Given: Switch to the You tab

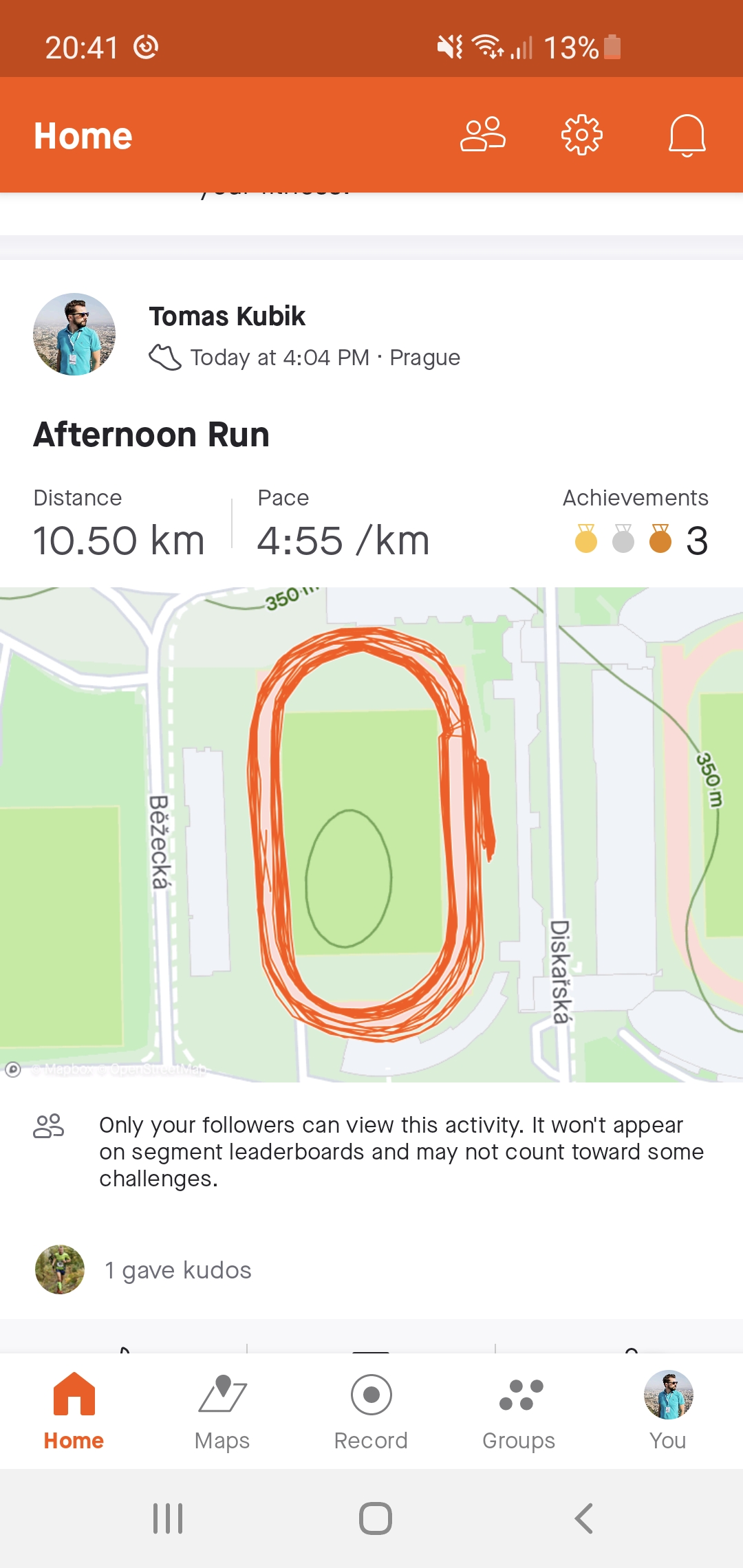Looking at the screenshot, I should [x=668, y=1411].
